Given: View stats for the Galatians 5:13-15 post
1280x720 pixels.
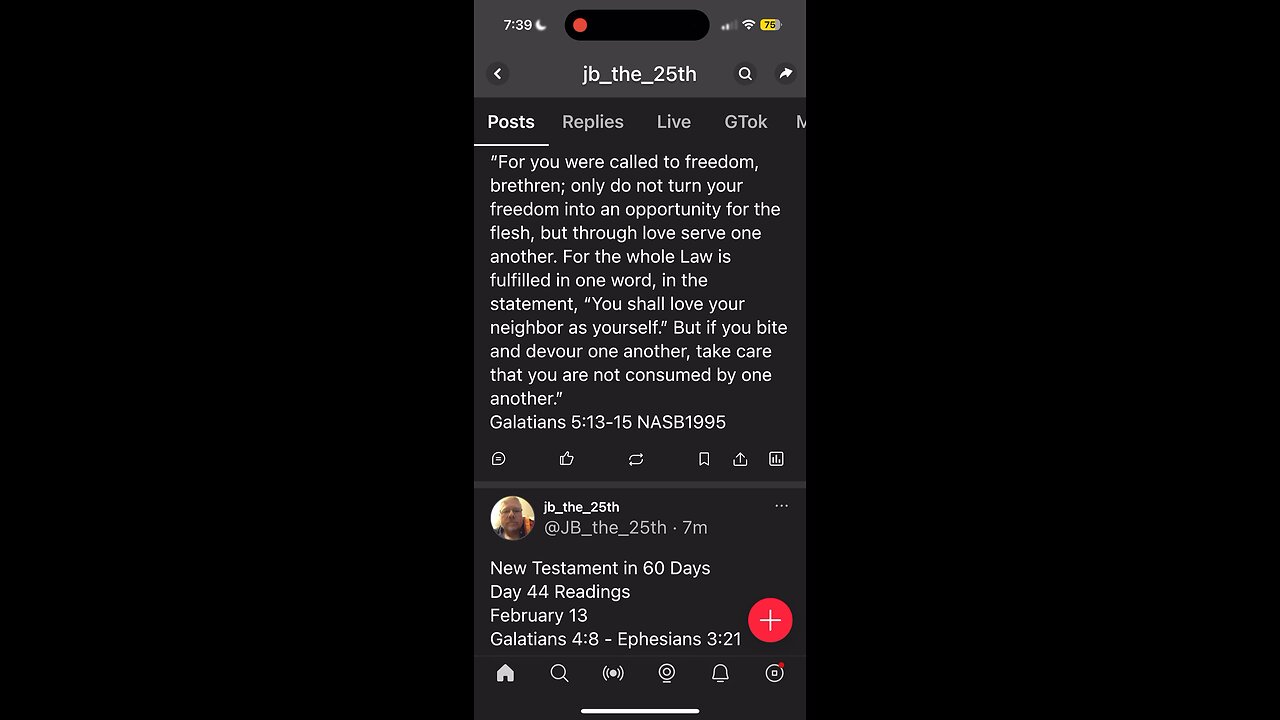Looking at the screenshot, I should [776, 459].
